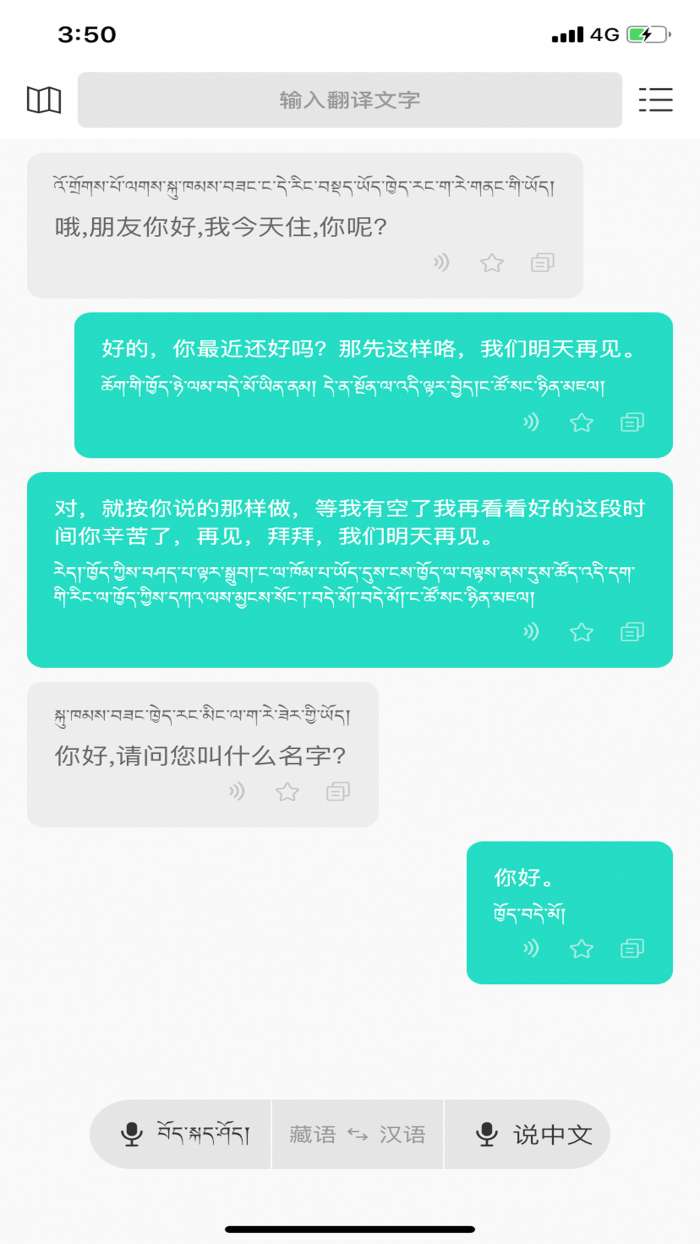Copy the 就按你说的那样做 translation
Image resolution: width=700 pixels, height=1244 pixels.
(632, 632)
